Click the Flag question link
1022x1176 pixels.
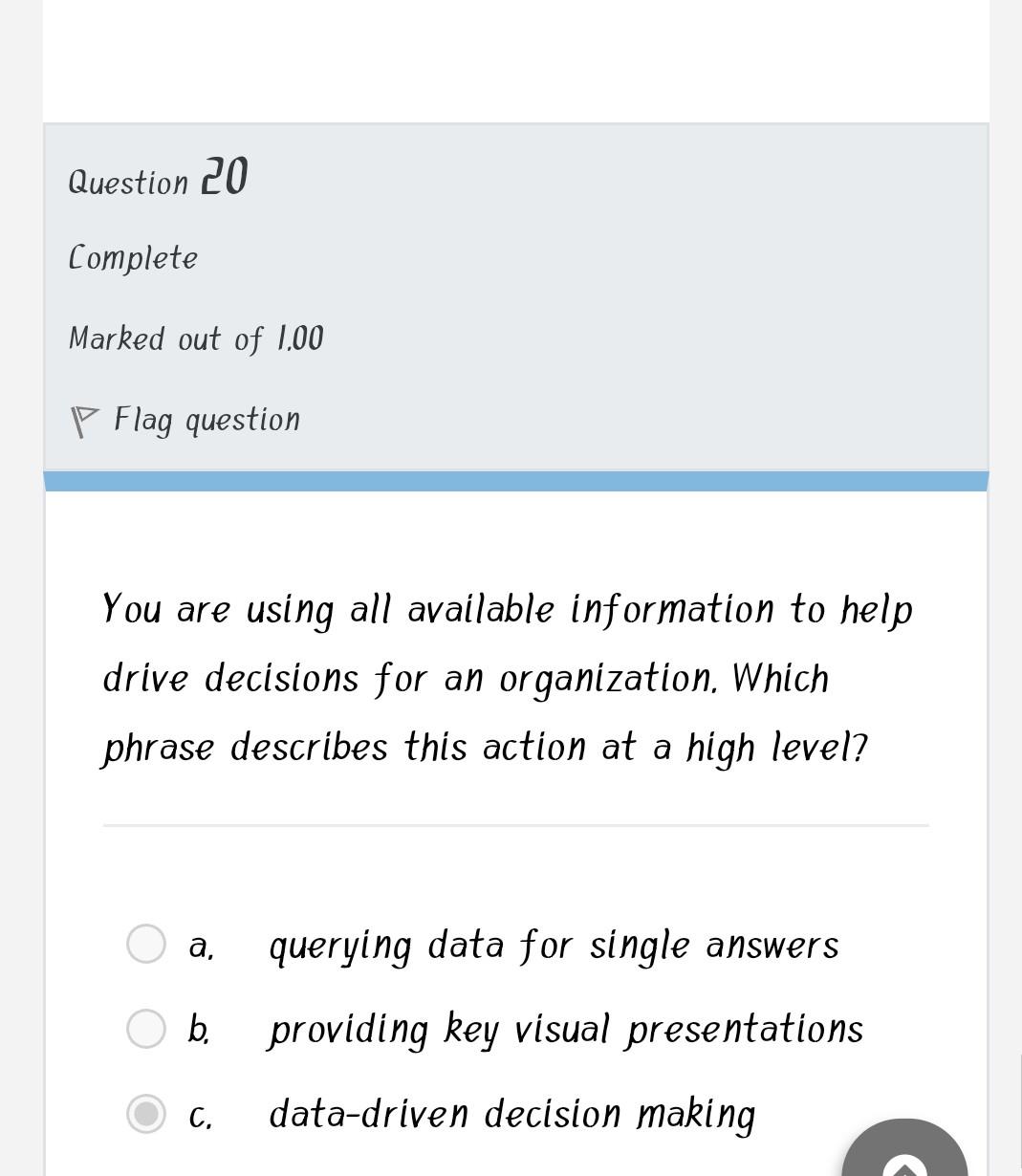click(x=207, y=418)
